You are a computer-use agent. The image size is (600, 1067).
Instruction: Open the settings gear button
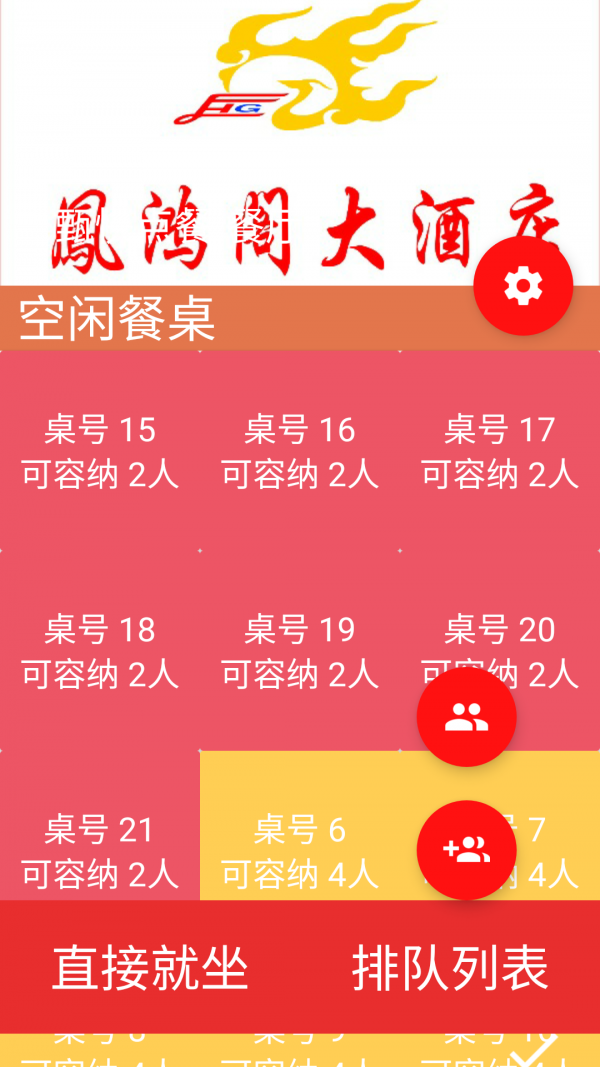pyautogui.click(x=523, y=286)
